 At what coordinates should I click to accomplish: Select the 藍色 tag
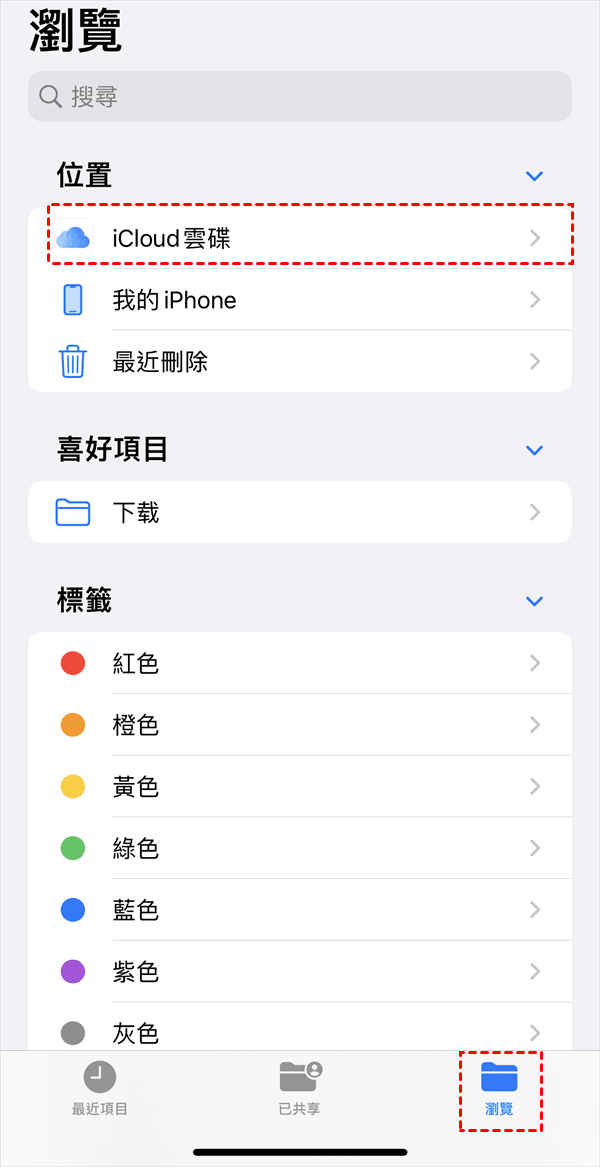tap(300, 910)
